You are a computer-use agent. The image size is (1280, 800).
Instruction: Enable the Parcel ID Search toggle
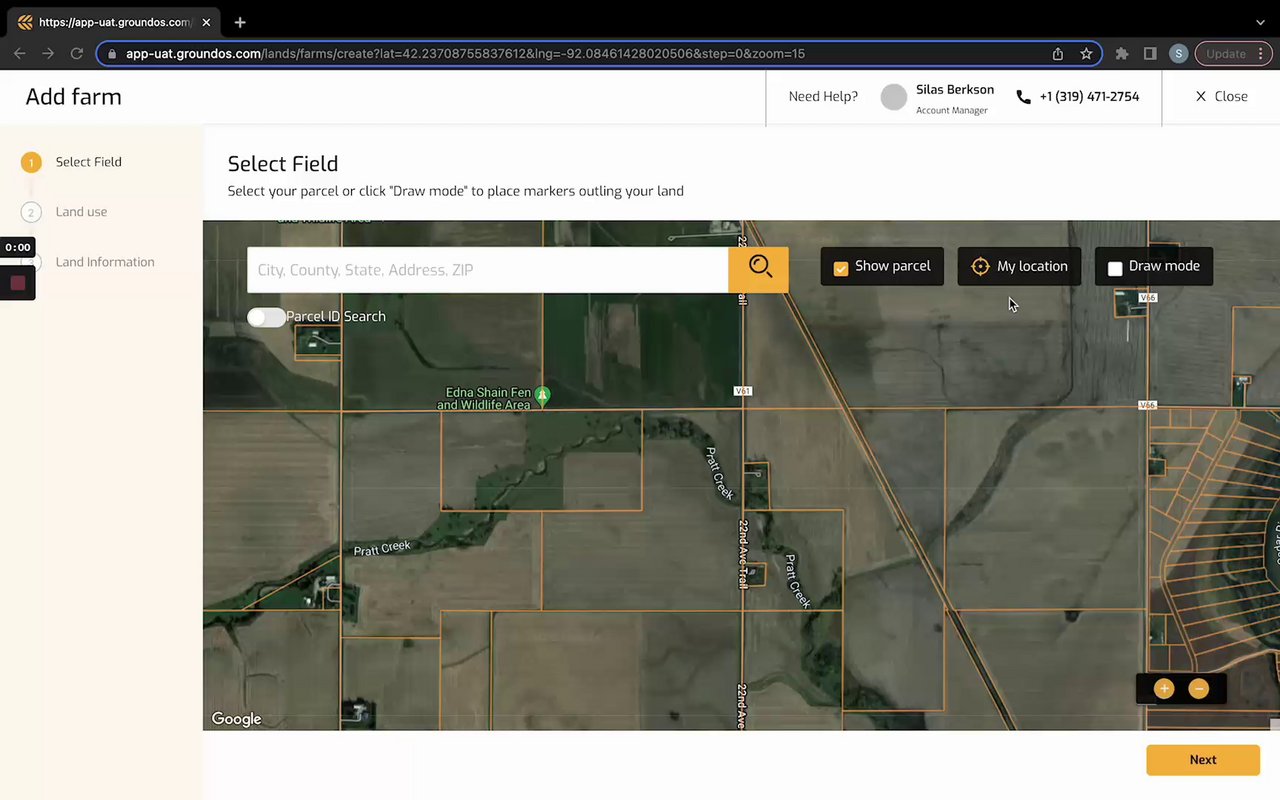point(266,317)
